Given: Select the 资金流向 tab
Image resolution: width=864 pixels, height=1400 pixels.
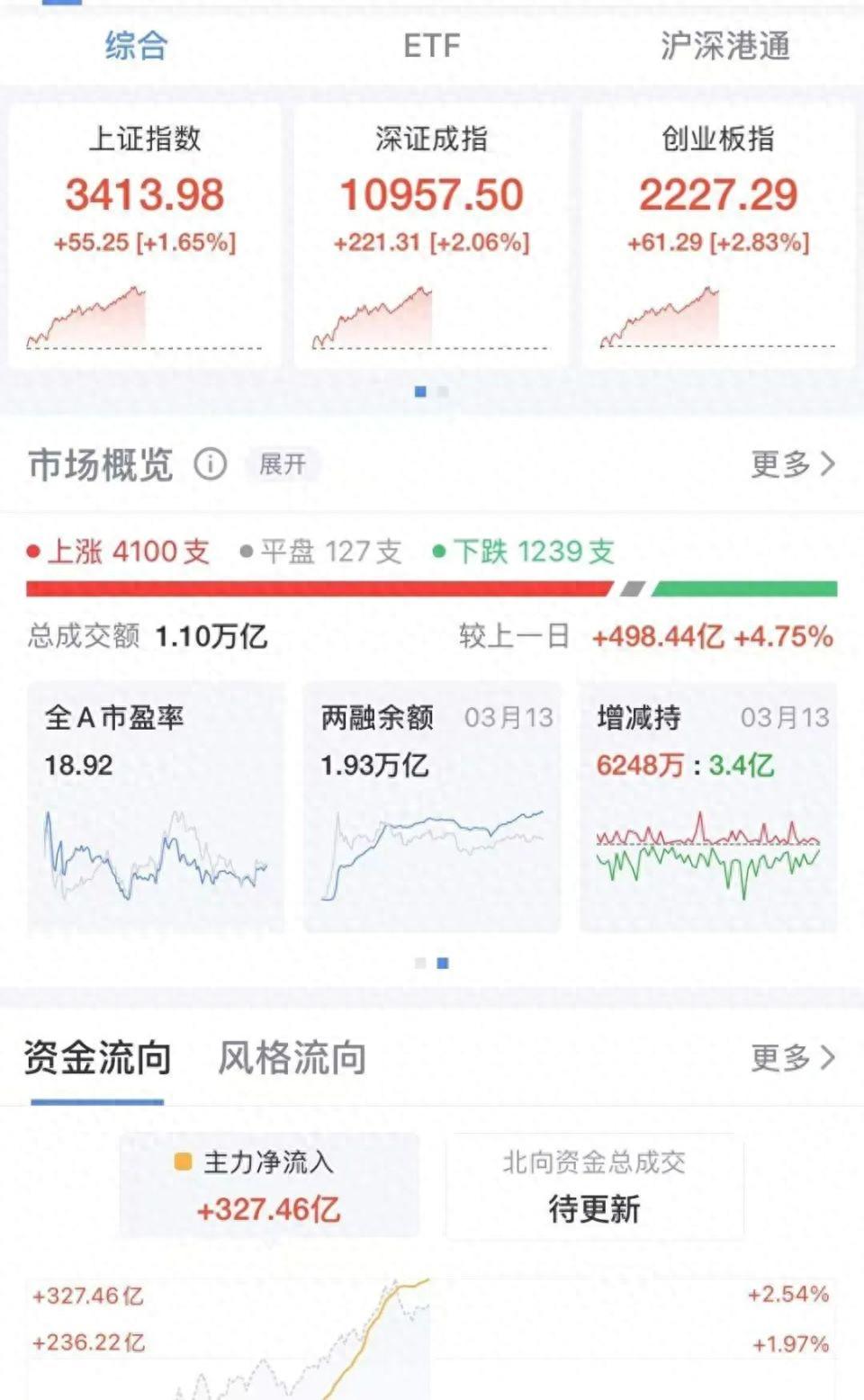Looking at the screenshot, I should [x=97, y=1057].
